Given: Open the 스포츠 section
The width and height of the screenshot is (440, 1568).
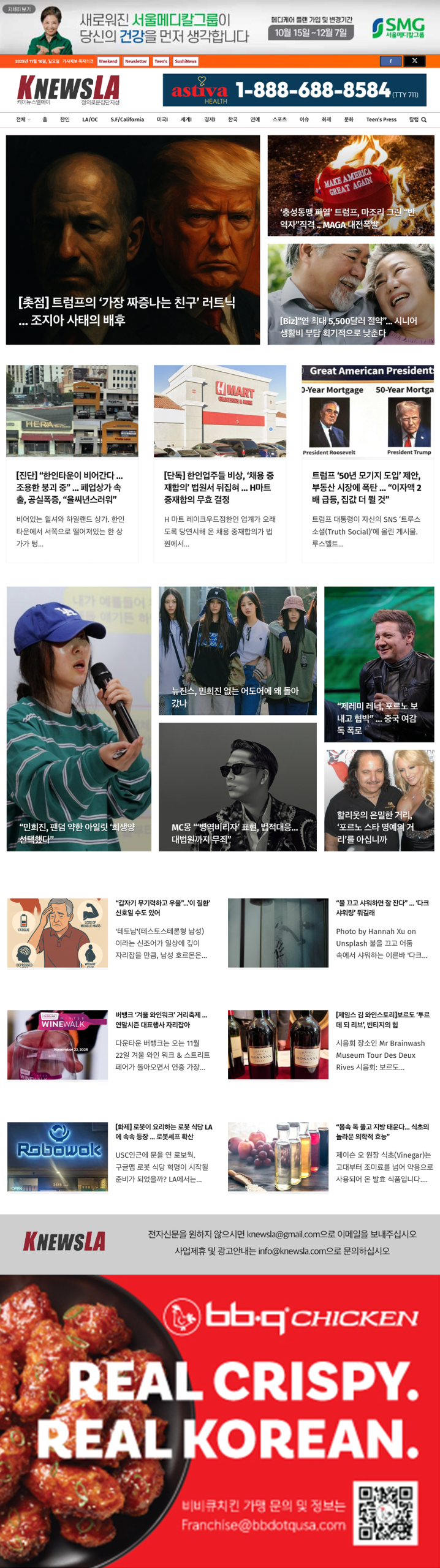Looking at the screenshot, I should tap(279, 119).
